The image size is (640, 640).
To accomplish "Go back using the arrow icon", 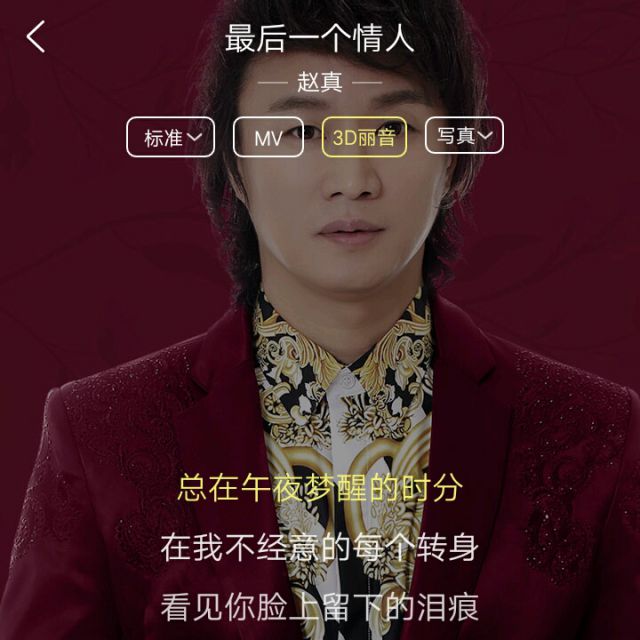I will point(36,38).
